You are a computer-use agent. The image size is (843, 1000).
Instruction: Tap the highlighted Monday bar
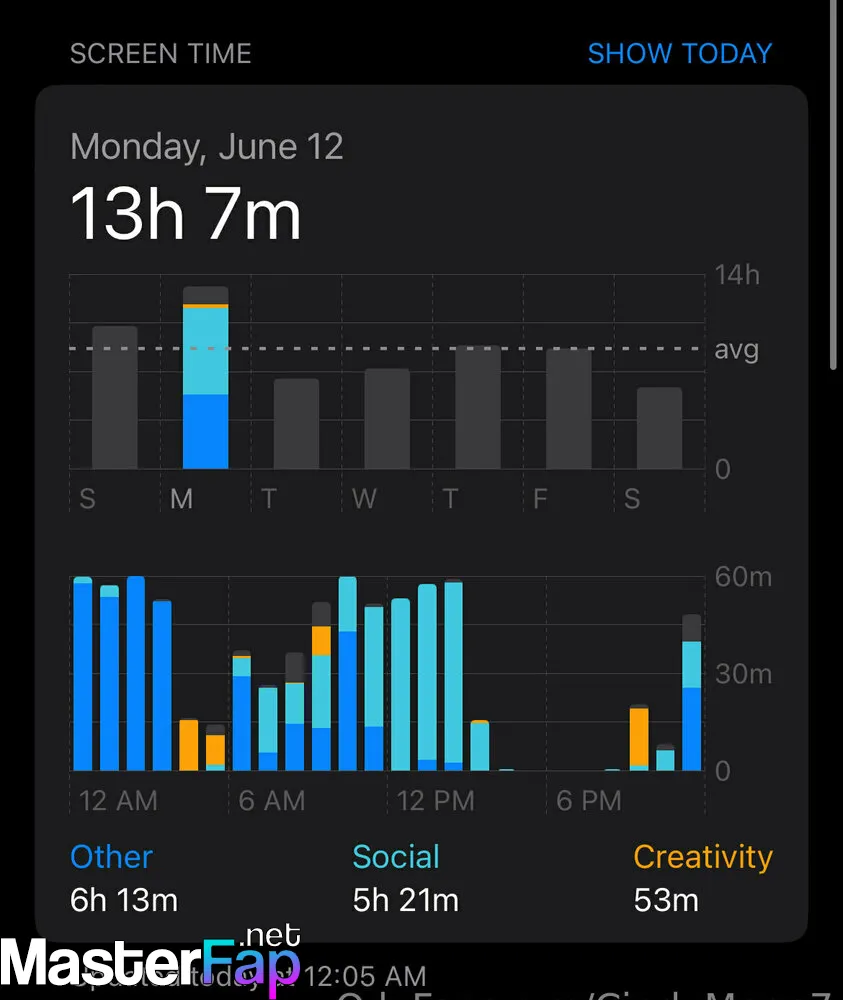(206, 380)
